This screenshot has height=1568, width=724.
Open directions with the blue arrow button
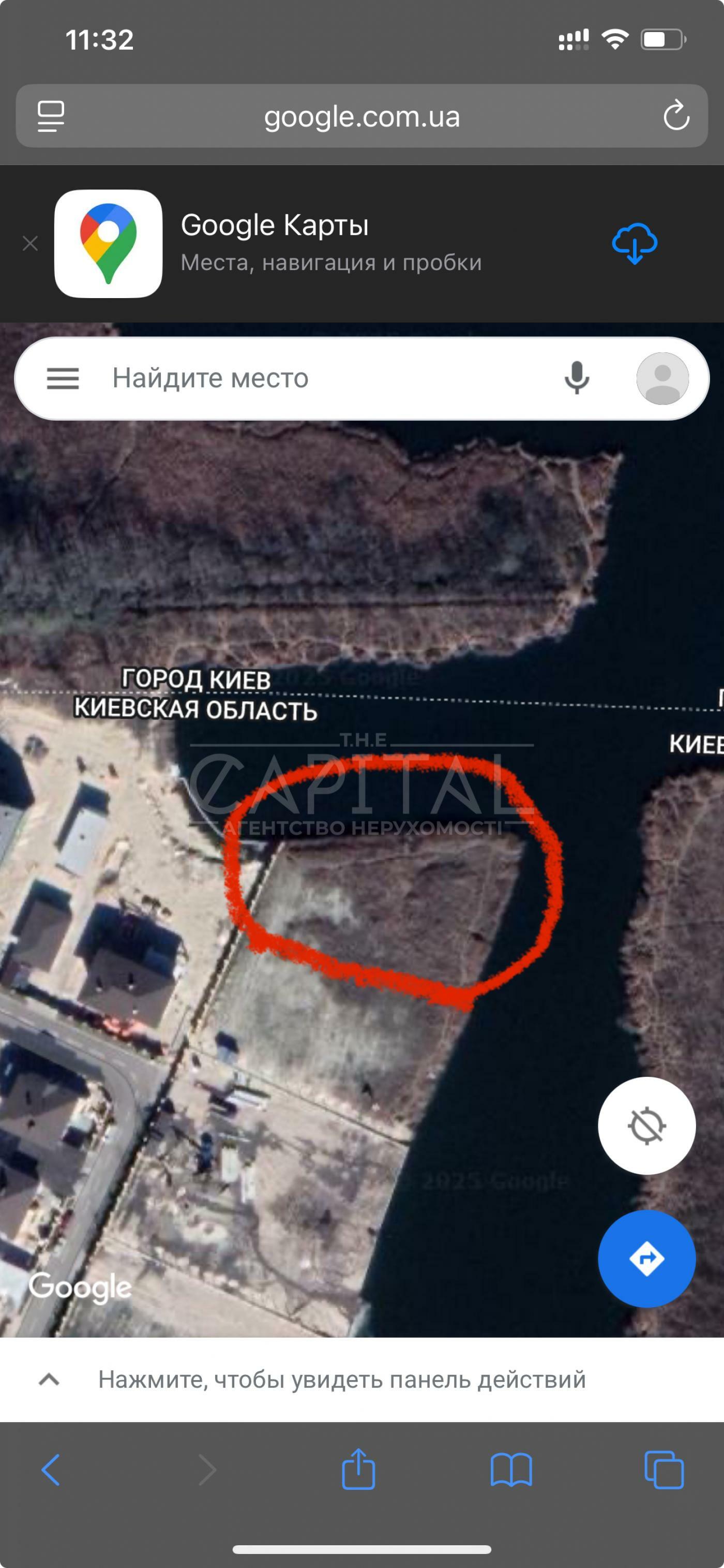tap(647, 1259)
